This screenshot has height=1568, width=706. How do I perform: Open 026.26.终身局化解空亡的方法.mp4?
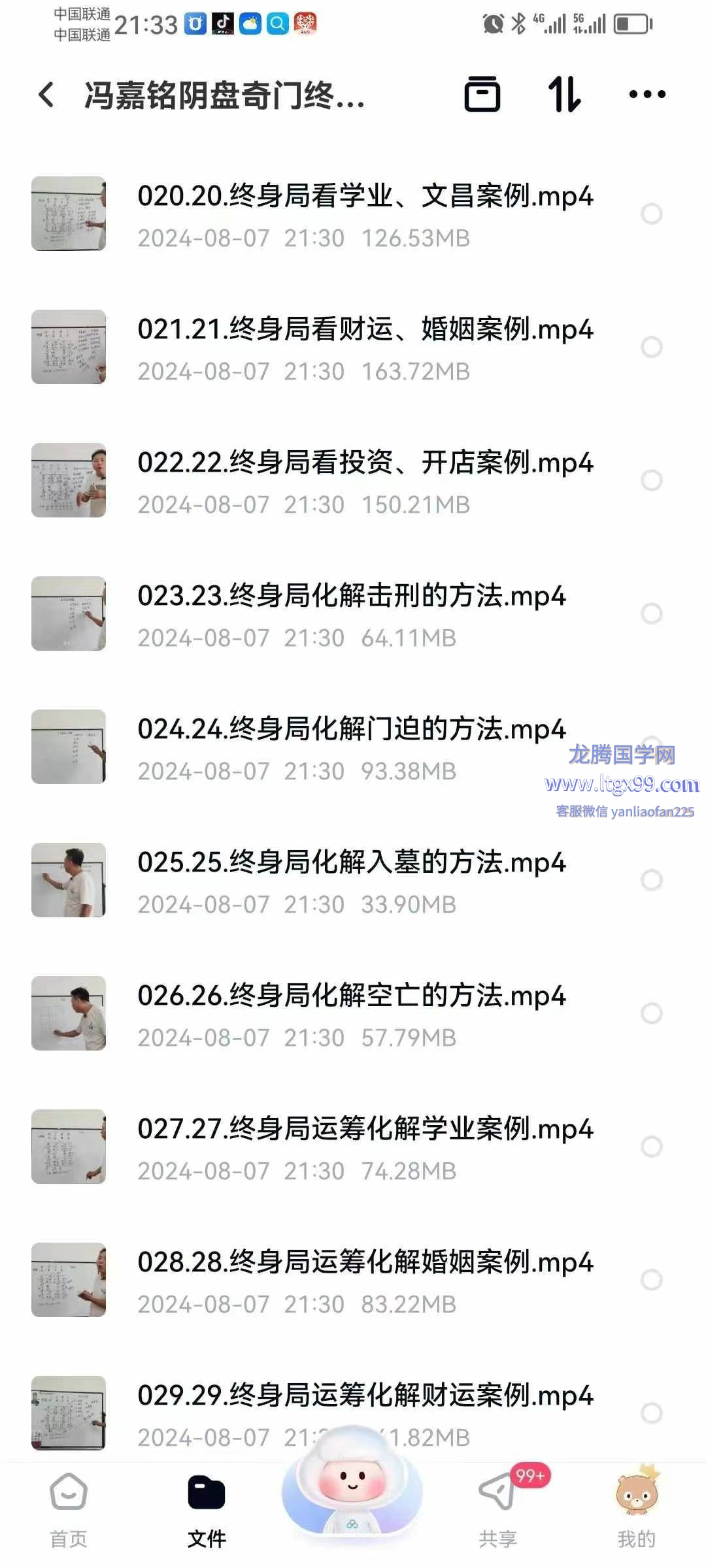tap(351, 996)
